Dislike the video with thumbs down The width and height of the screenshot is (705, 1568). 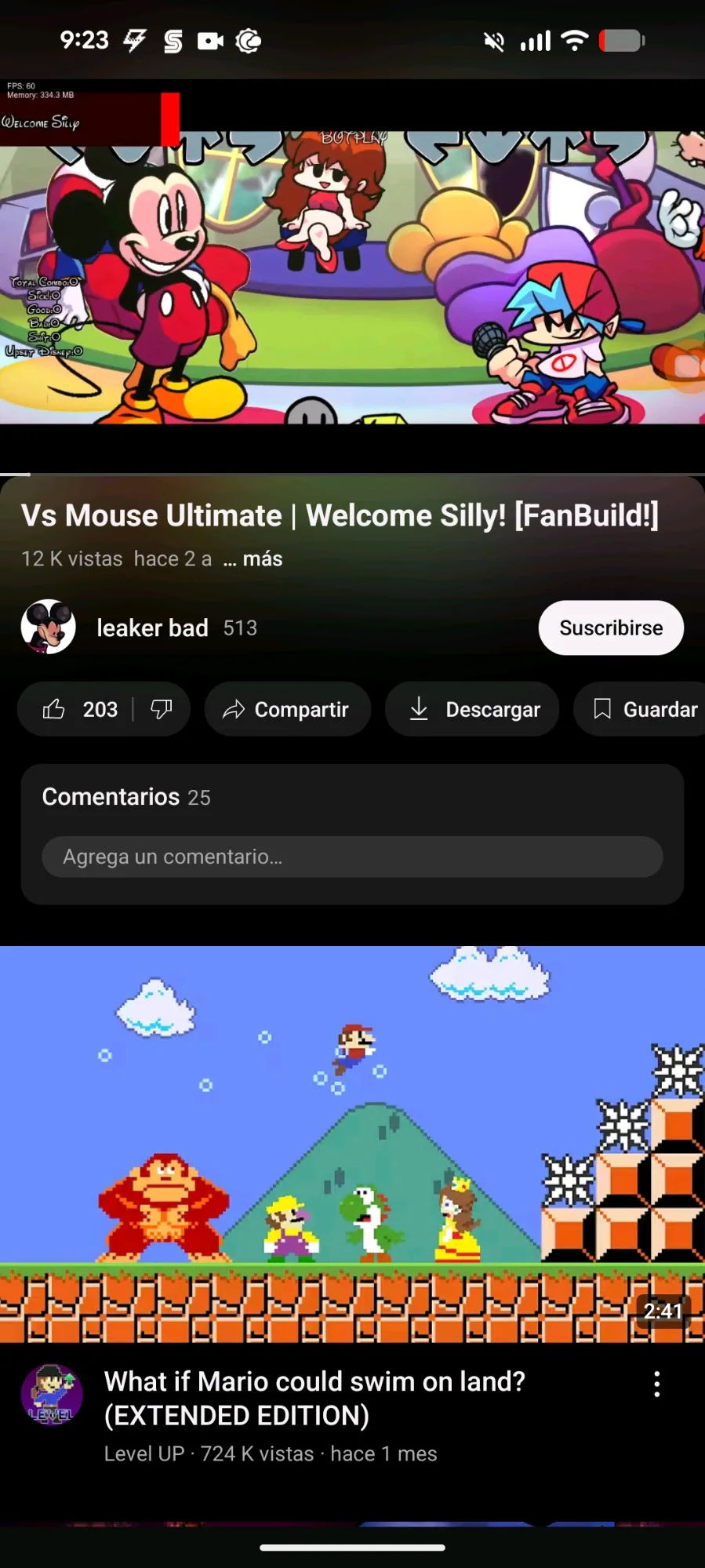point(161,709)
